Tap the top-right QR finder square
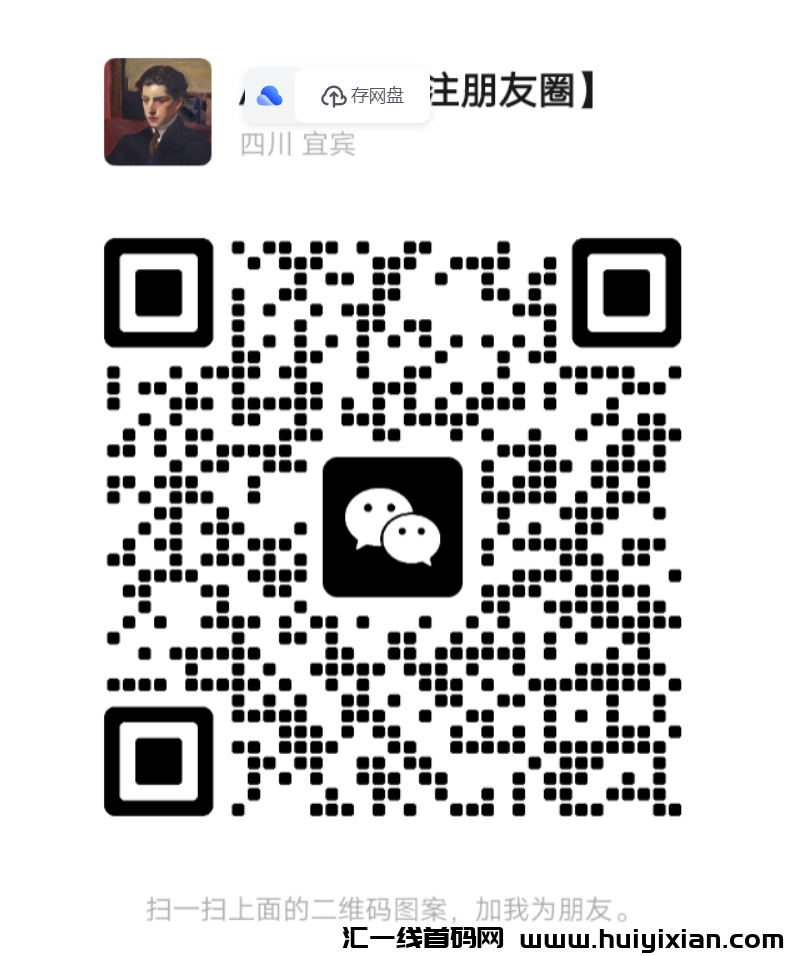787x956 pixels. point(625,291)
